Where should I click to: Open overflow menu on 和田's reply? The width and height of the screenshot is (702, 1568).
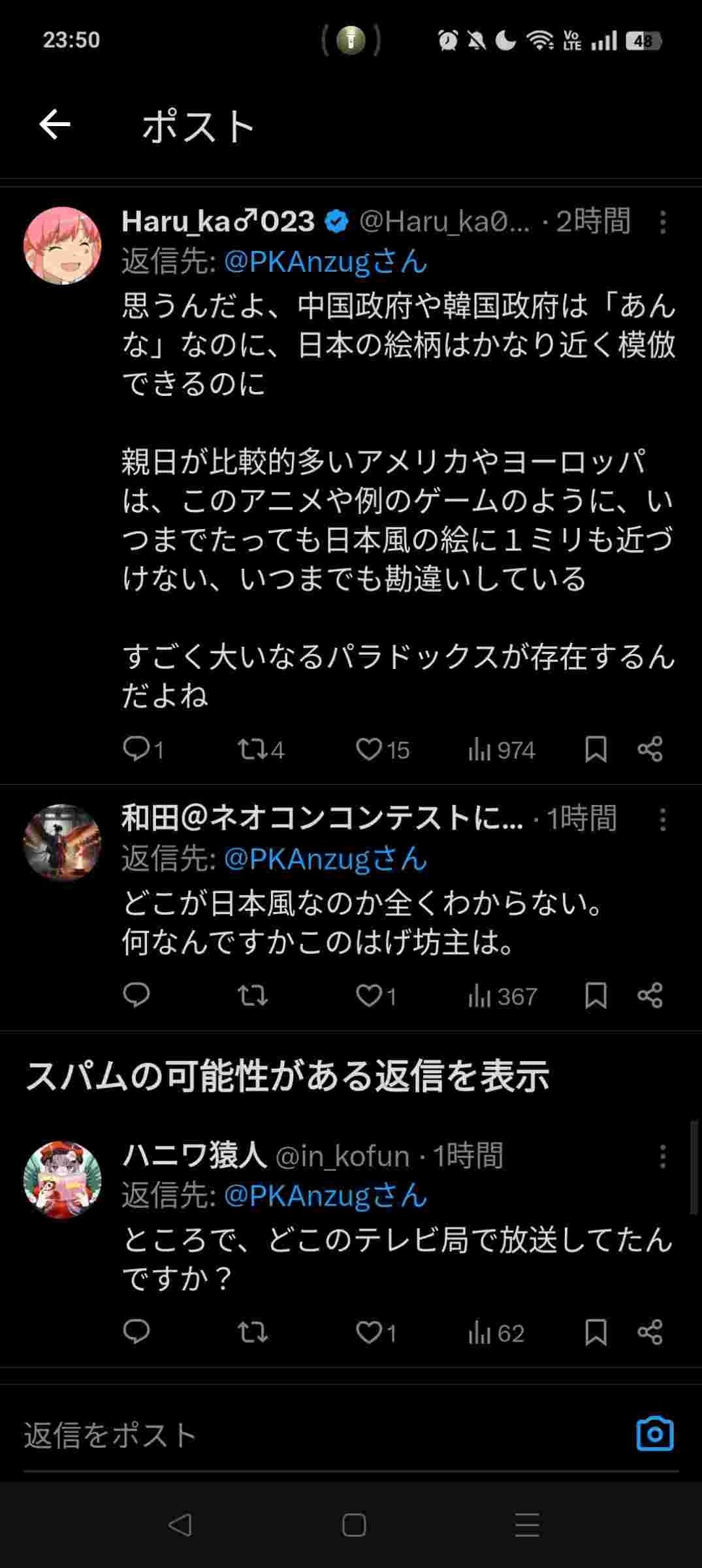tap(662, 819)
